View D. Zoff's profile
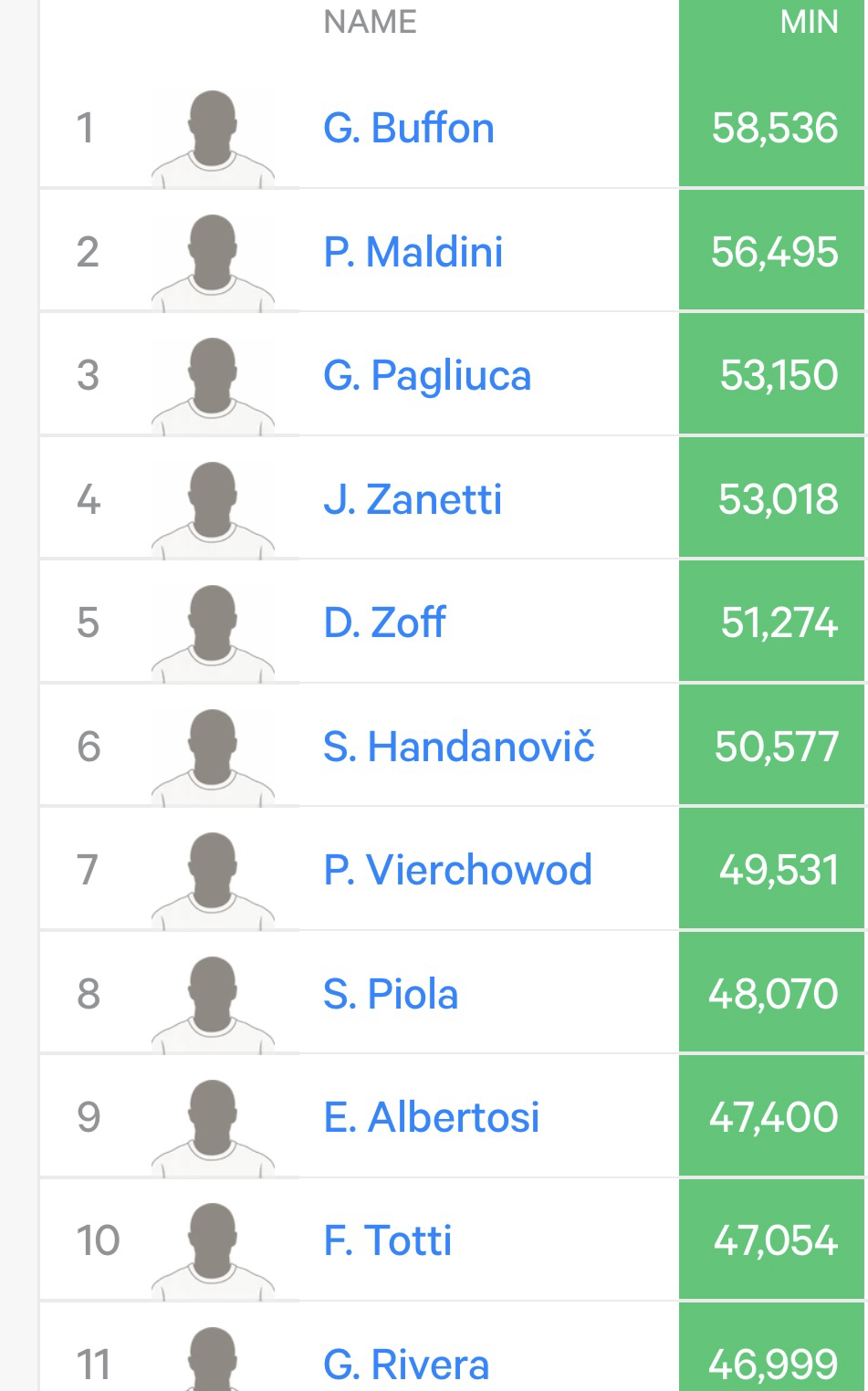Viewport: 868px width, 1391px height. tap(384, 622)
